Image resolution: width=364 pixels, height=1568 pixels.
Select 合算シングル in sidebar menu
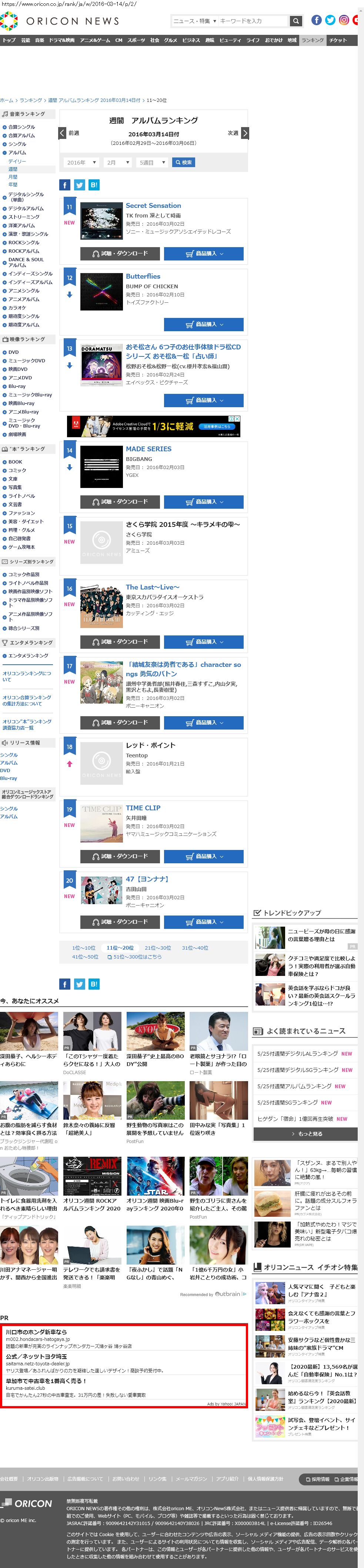[21, 127]
